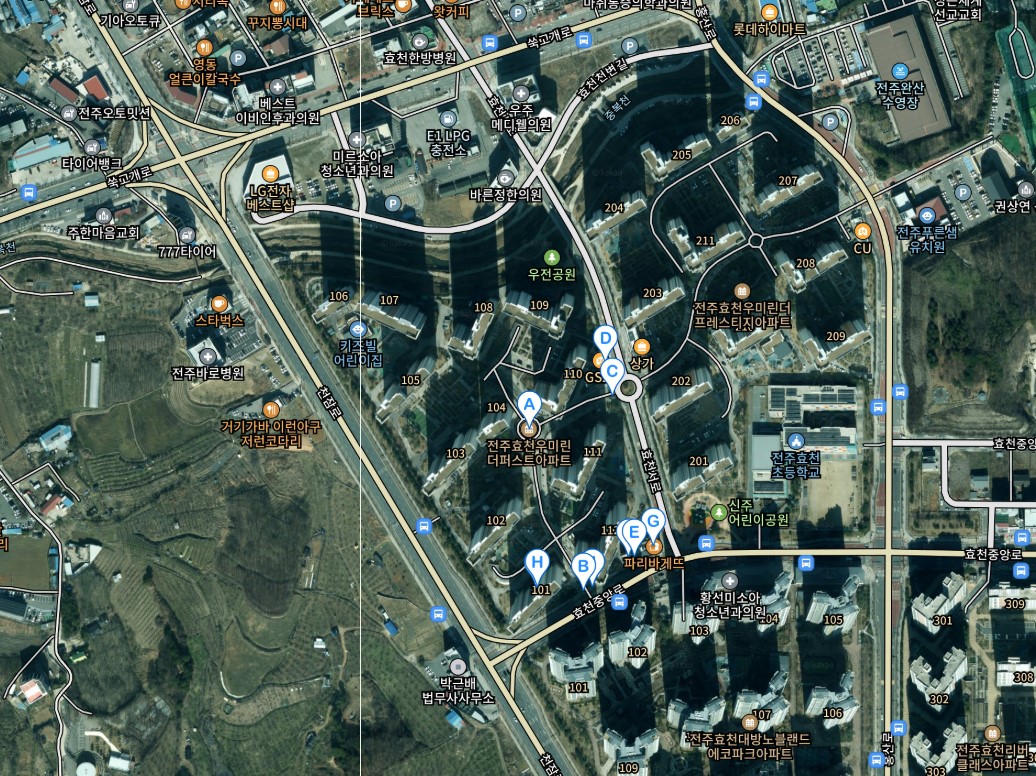
Task: Open the 롯데하이마트 store icon
Action: tap(769, 13)
